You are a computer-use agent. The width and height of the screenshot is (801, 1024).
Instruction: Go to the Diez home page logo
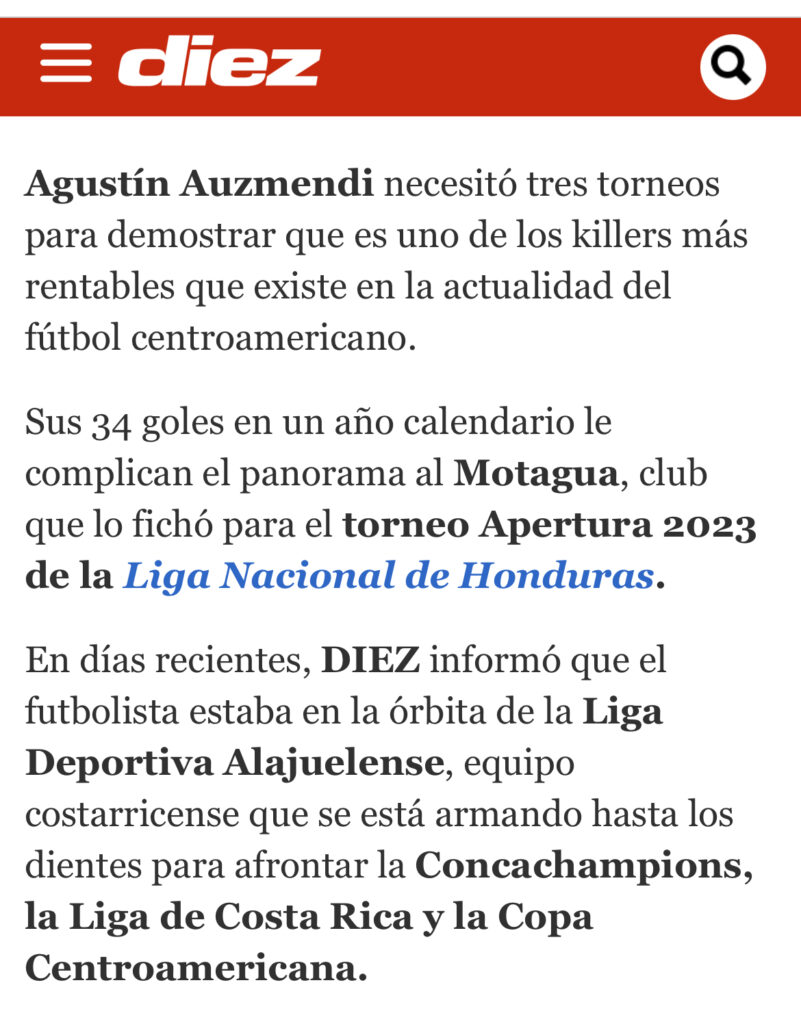219,63
